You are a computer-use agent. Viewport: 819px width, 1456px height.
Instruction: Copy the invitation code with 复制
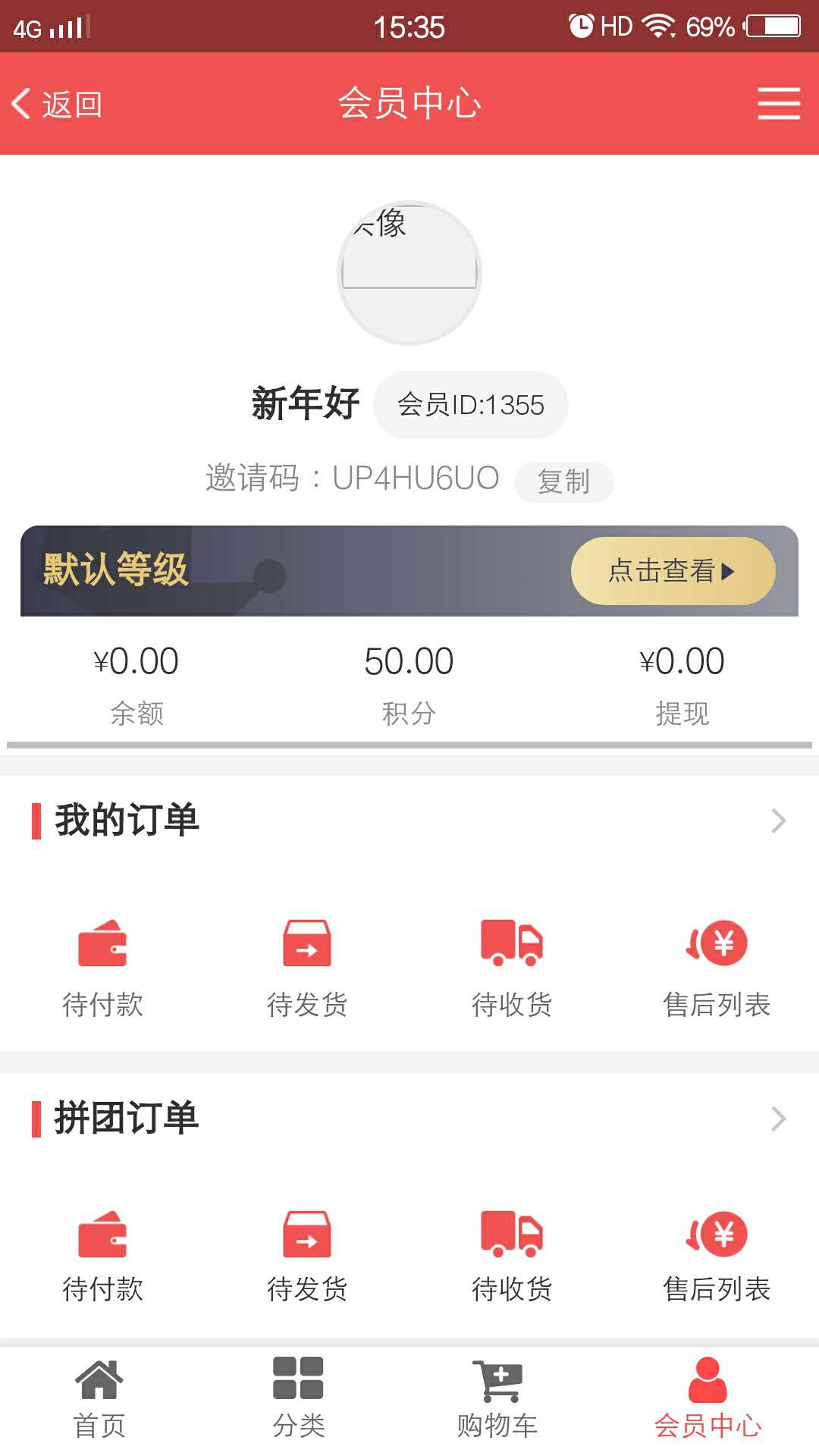tap(563, 482)
